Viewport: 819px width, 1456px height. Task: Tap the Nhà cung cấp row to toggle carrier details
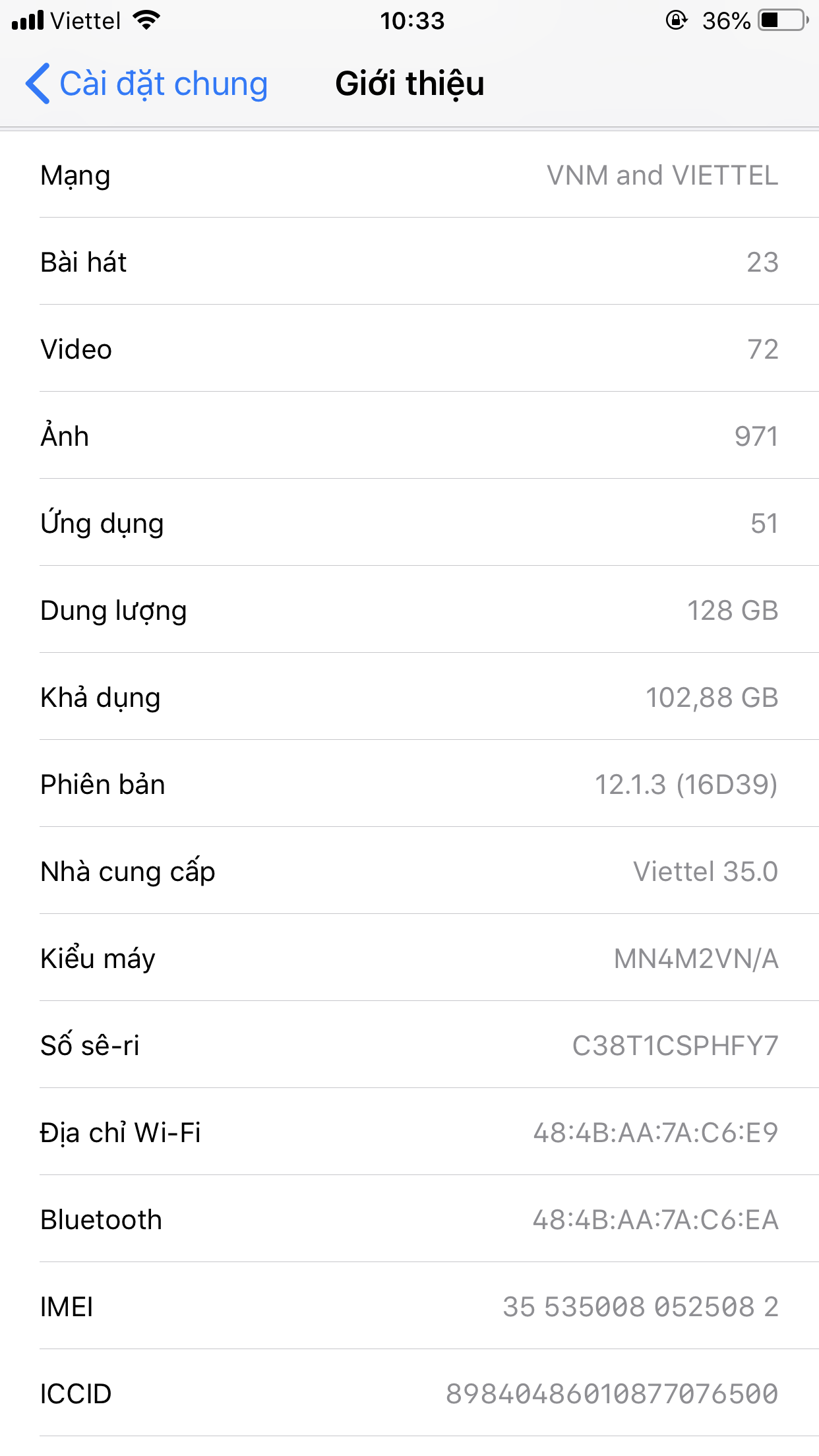(x=409, y=871)
